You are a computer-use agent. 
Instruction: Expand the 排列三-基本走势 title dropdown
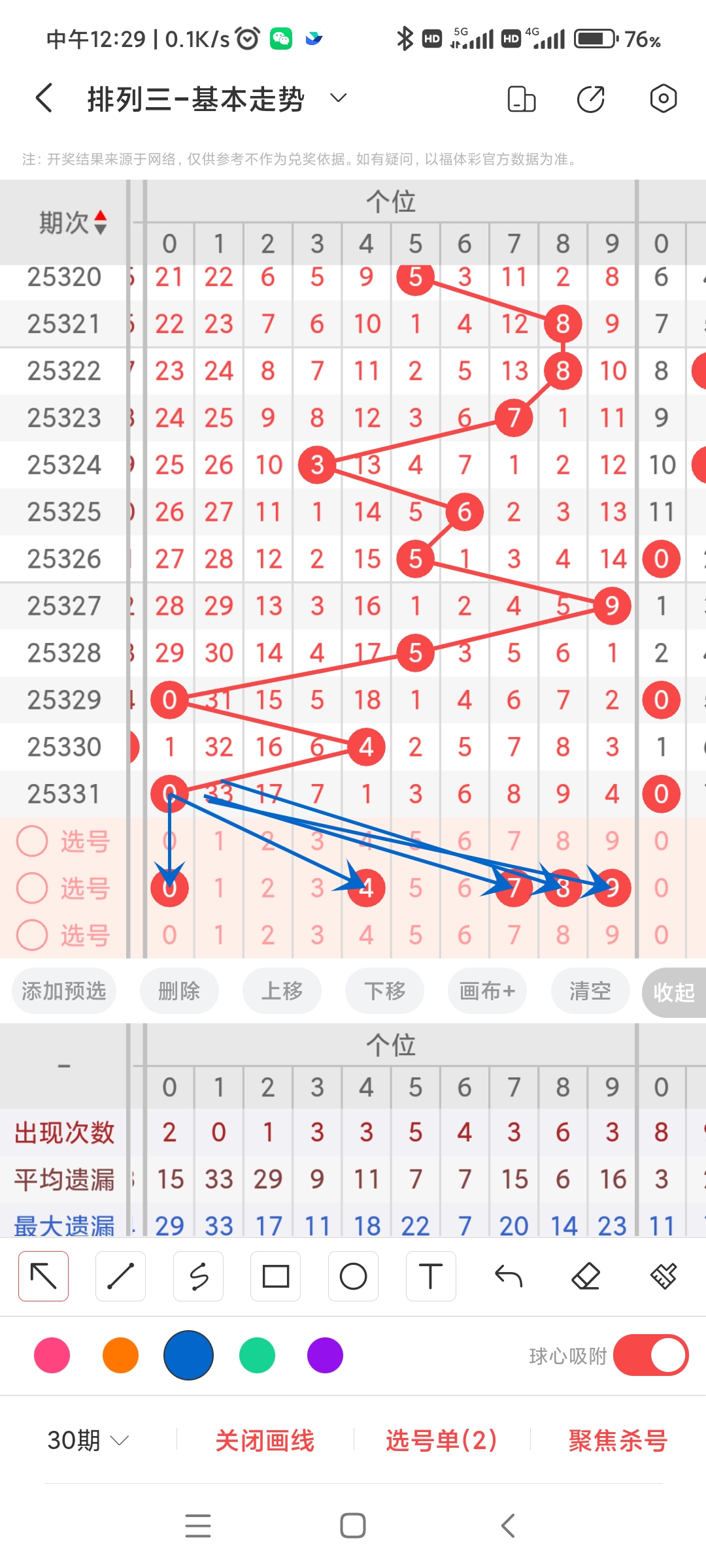point(337,98)
